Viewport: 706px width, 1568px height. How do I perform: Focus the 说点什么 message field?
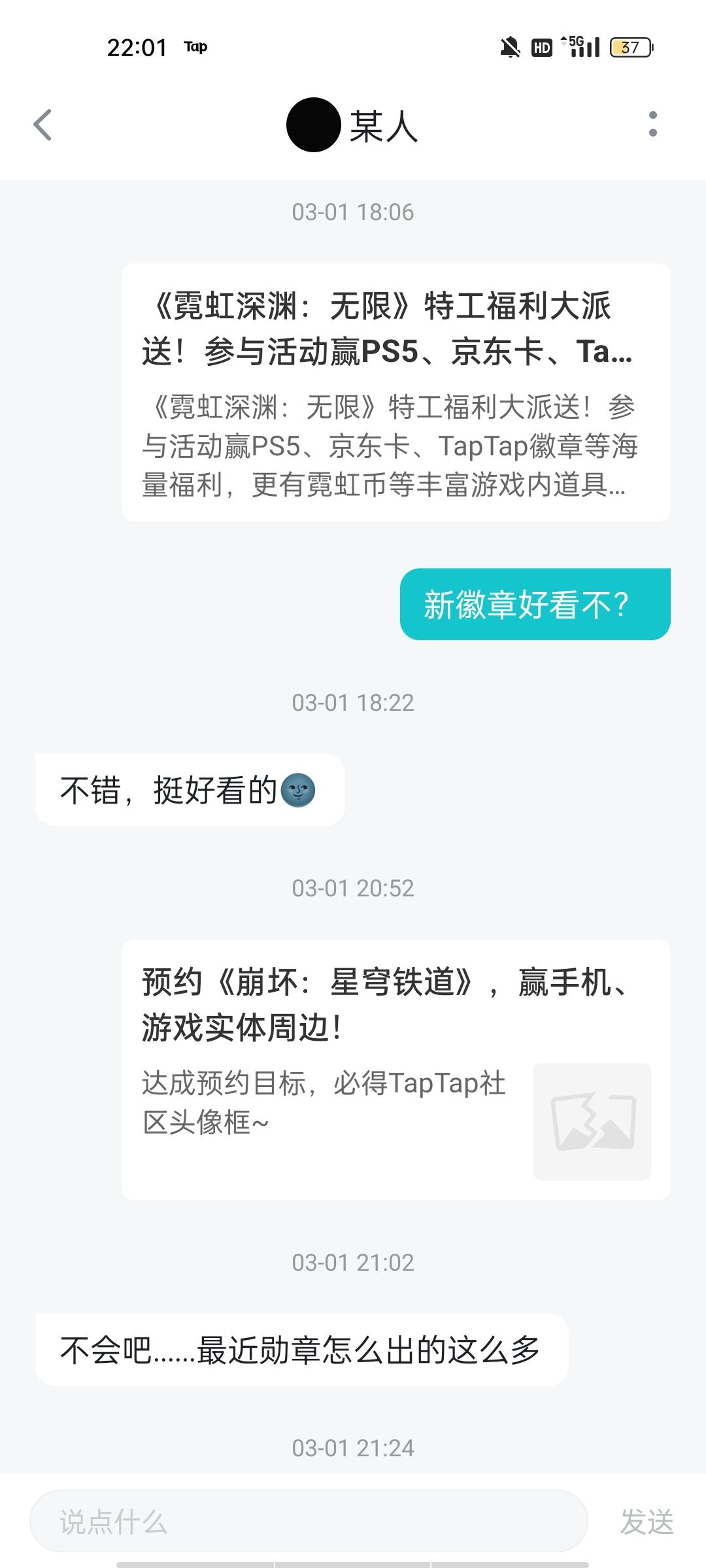coord(309,1521)
